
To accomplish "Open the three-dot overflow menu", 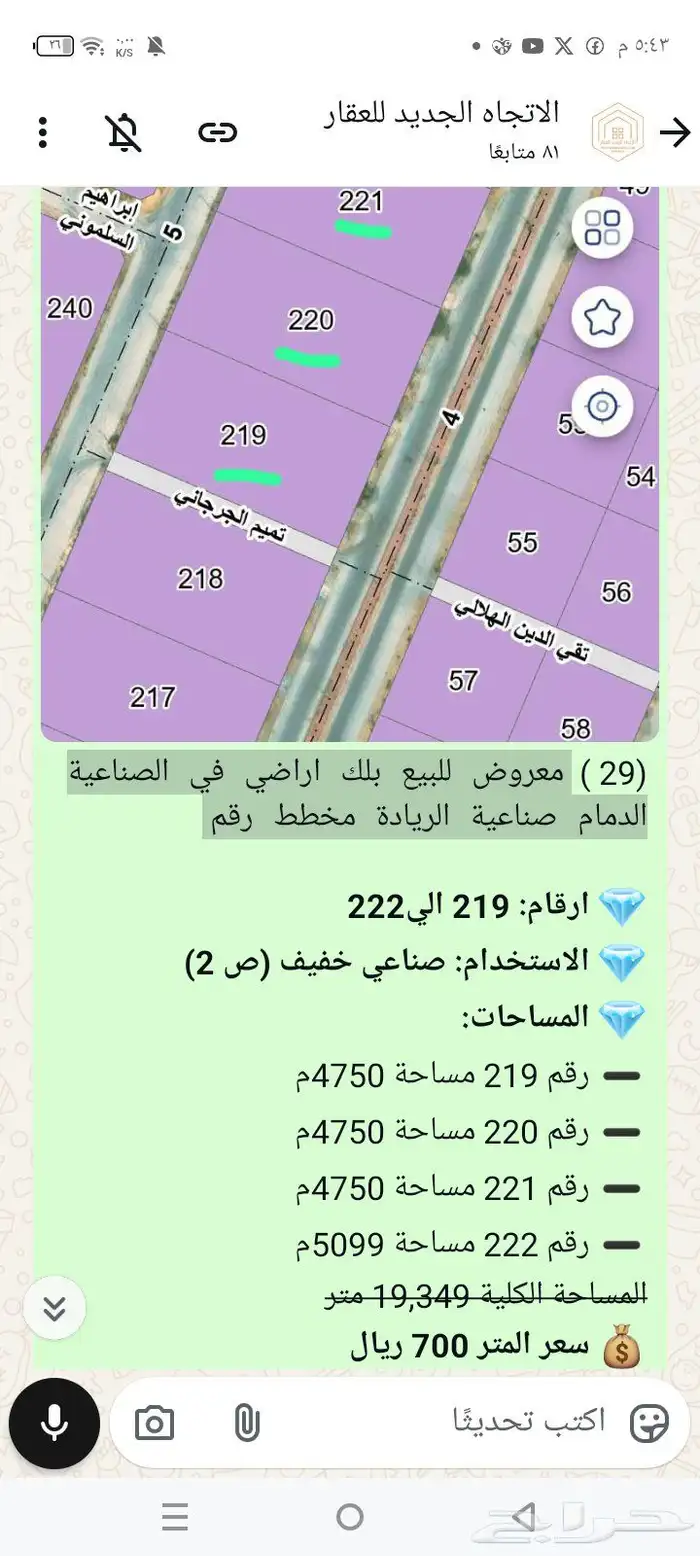I will pos(42,132).
